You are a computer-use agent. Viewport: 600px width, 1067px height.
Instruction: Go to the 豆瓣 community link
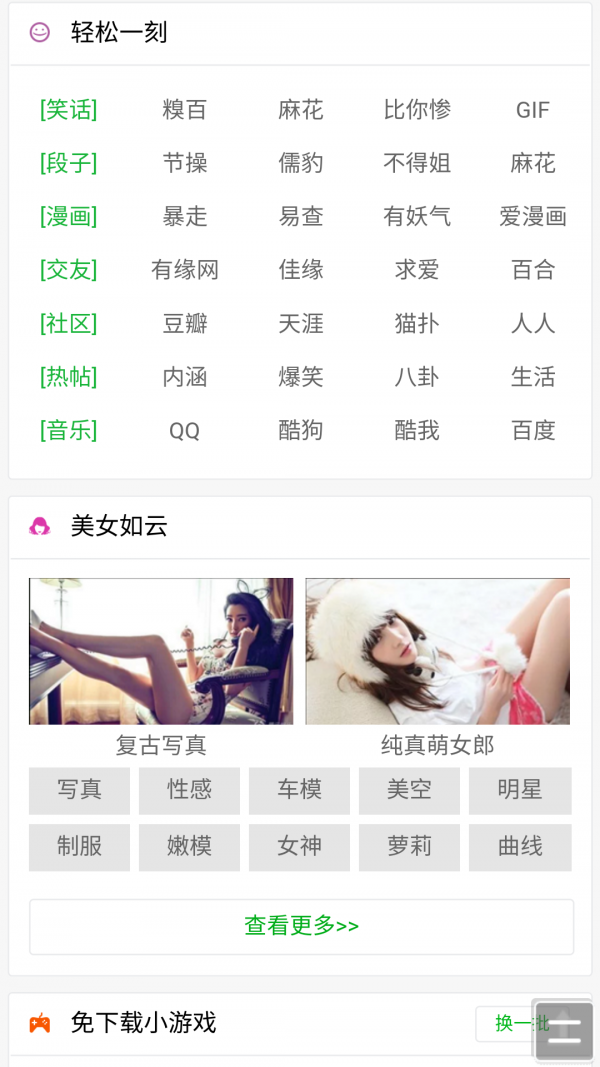pos(185,324)
